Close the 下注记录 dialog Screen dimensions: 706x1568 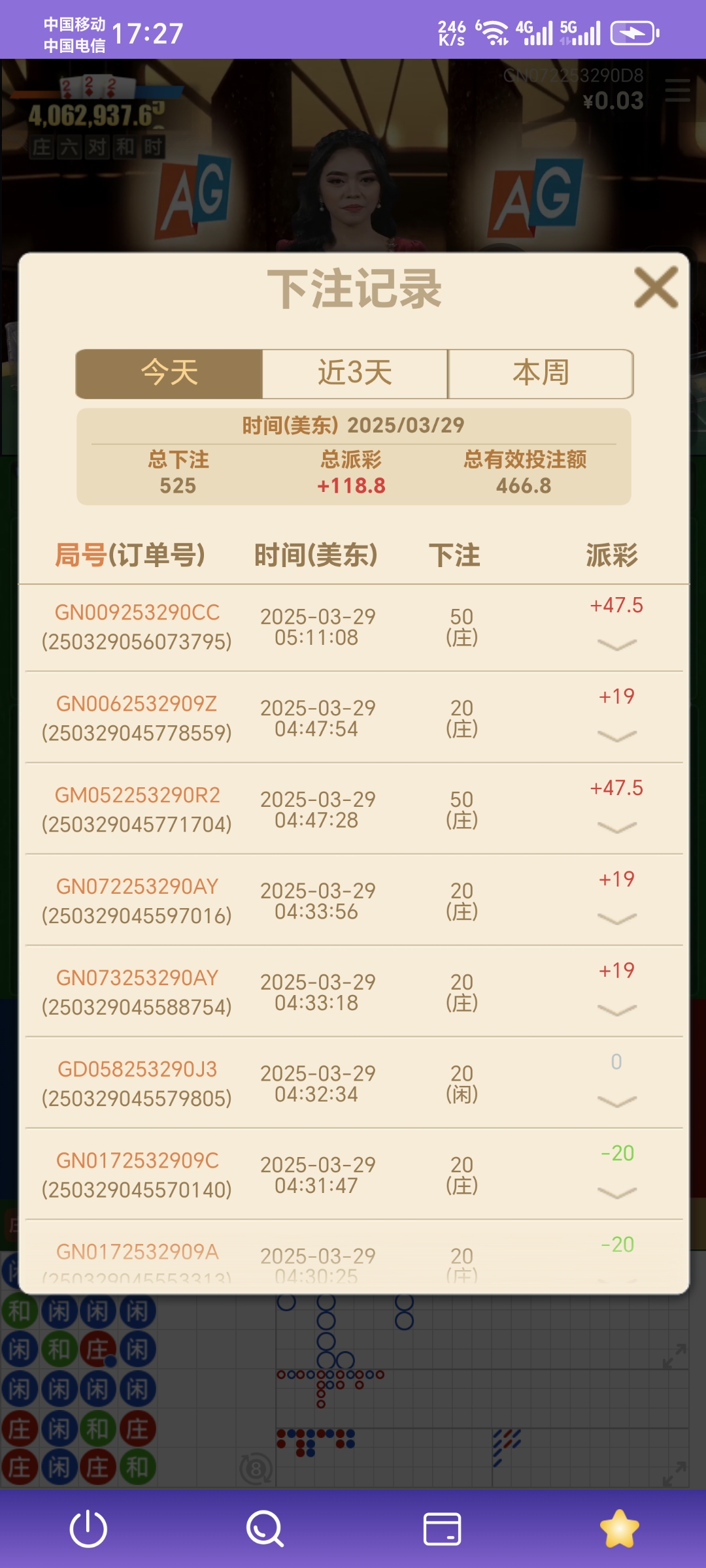(657, 286)
